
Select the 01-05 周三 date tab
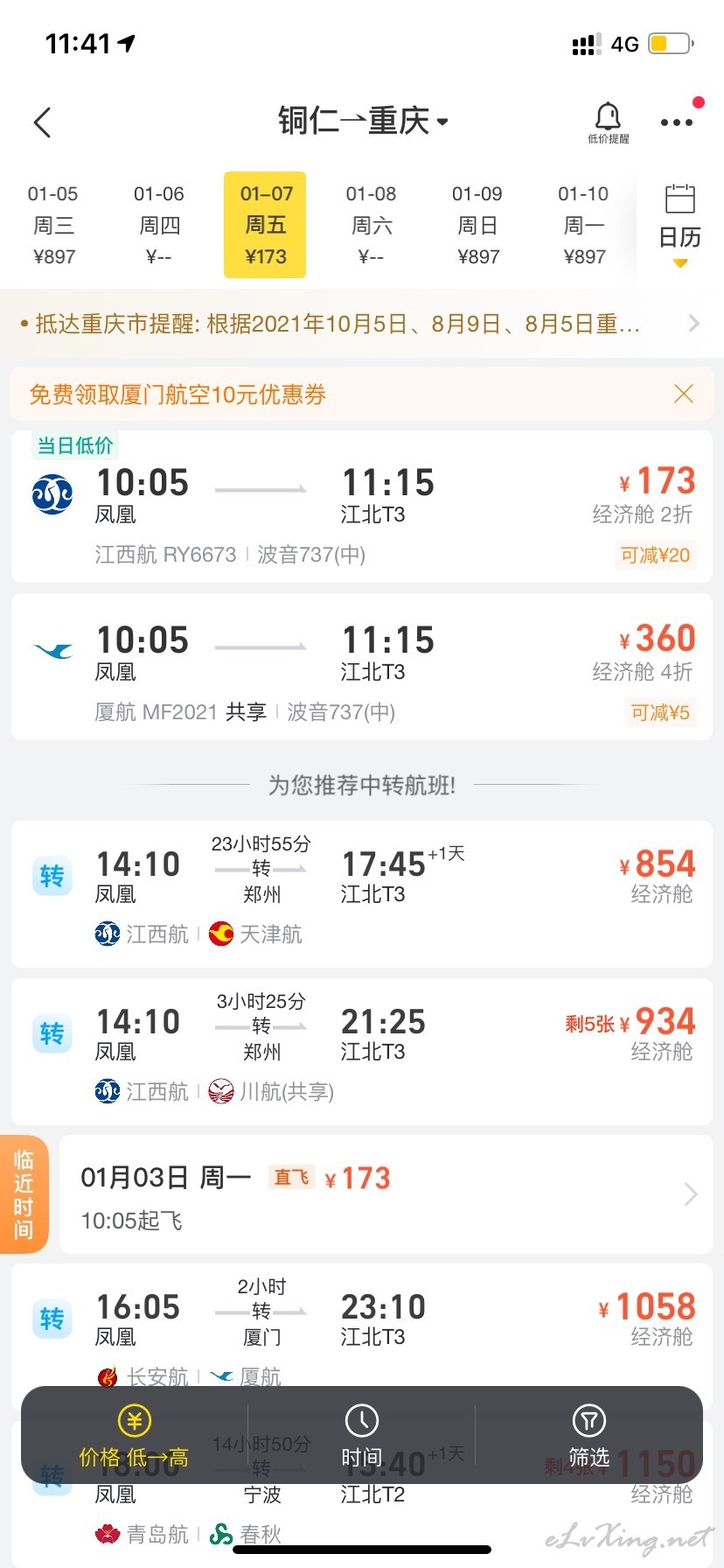[53, 225]
